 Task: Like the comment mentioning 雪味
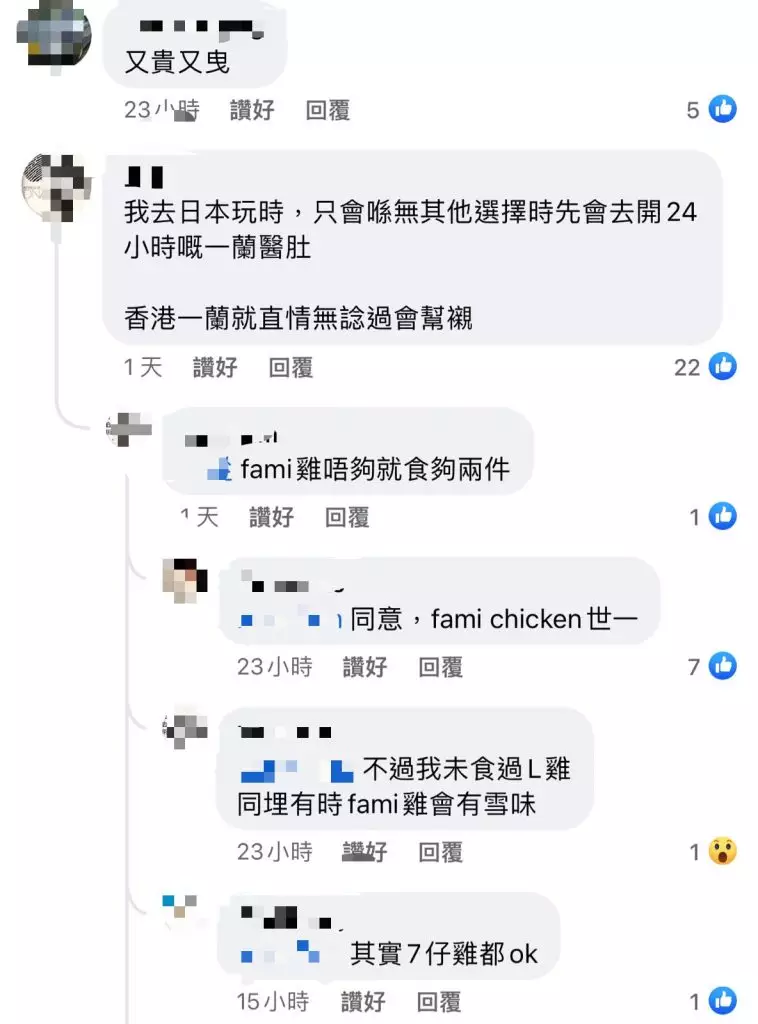[x=364, y=852]
